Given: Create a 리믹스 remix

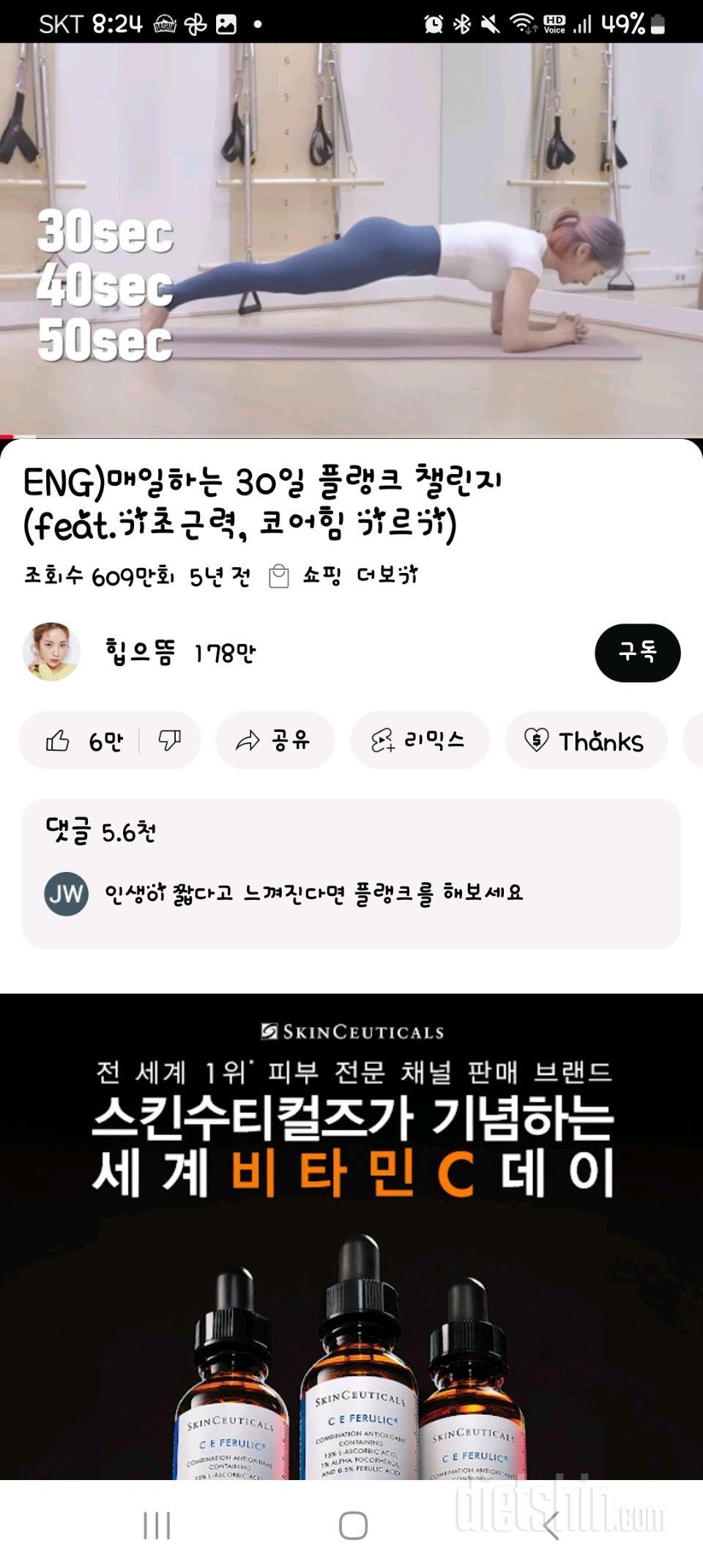Looking at the screenshot, I should coord(420,741).
